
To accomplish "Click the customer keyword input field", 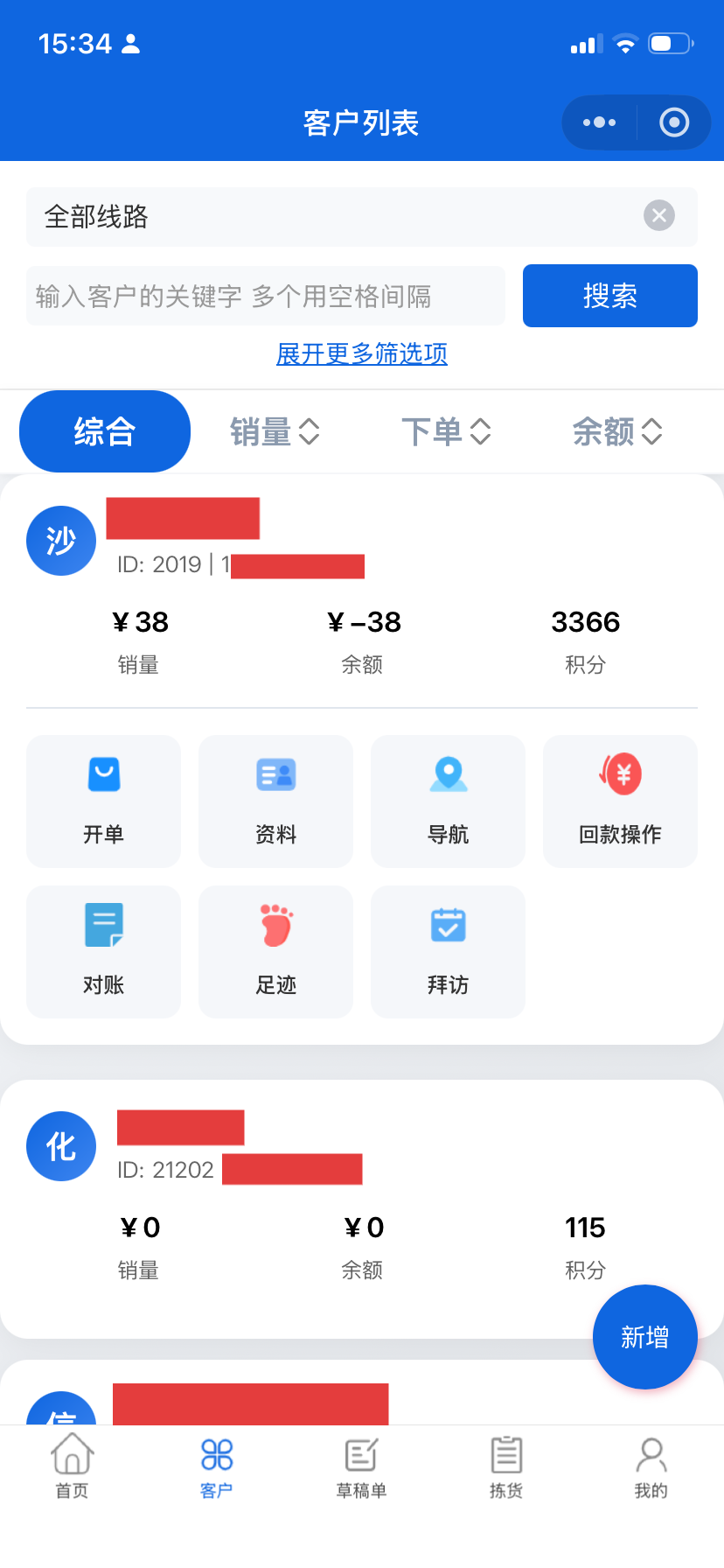I will pos(266,296).
